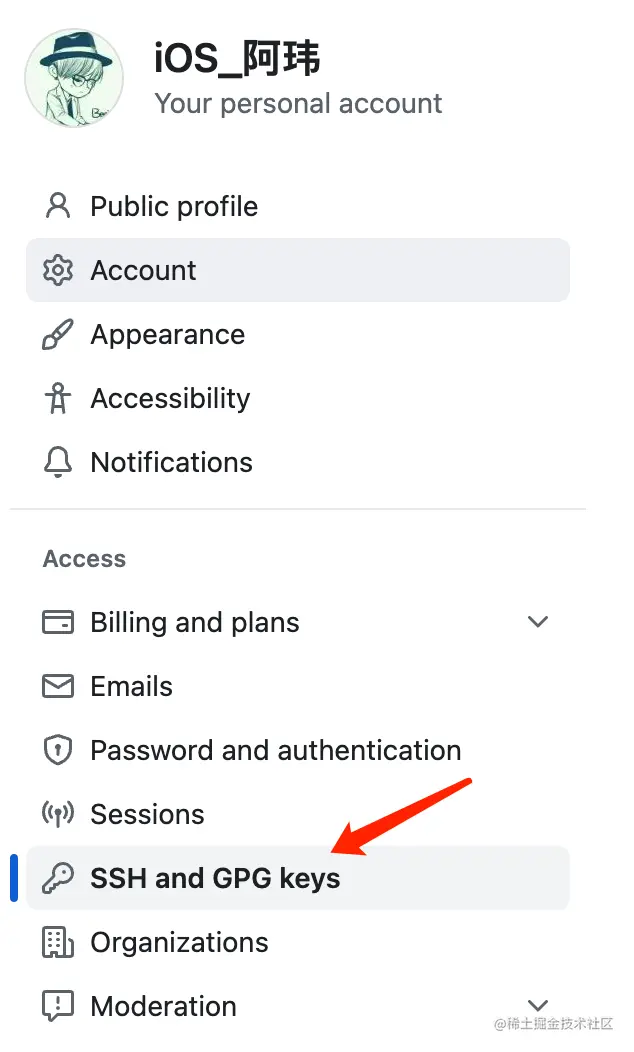Select the Account settings row
The width and height of the screenshot is (634, 1052).
(x=143, y=271)
